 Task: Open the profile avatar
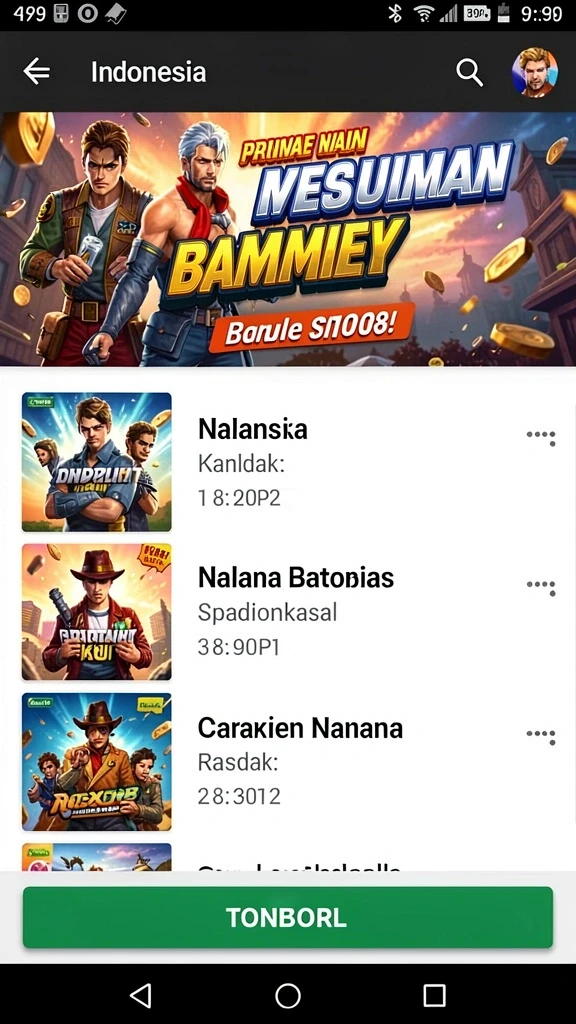point(534,72)
